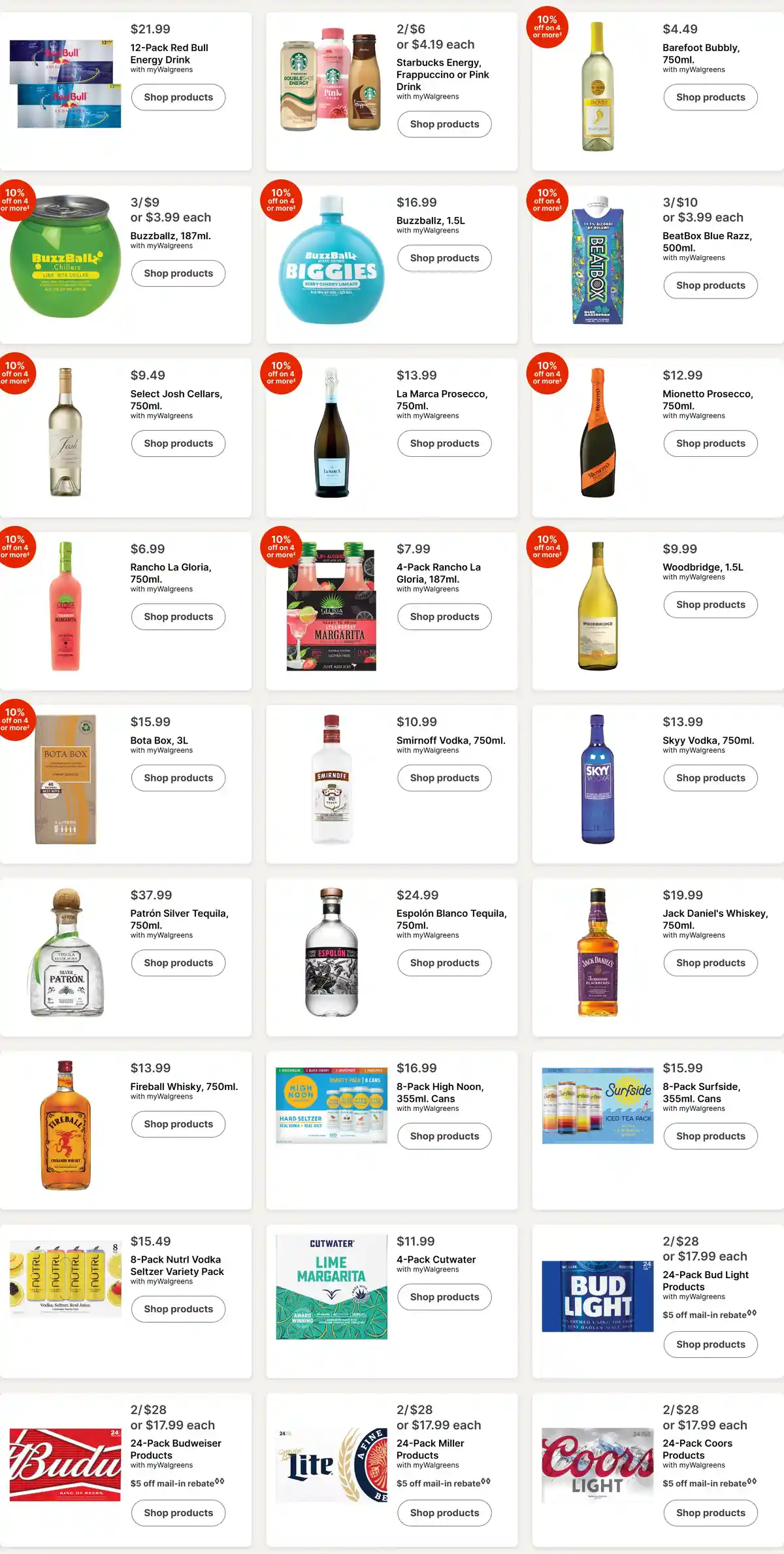Tap Shop products for Jack Daniel's Whiskey
The image size is (784, 1554).
(x=711, y=963)
